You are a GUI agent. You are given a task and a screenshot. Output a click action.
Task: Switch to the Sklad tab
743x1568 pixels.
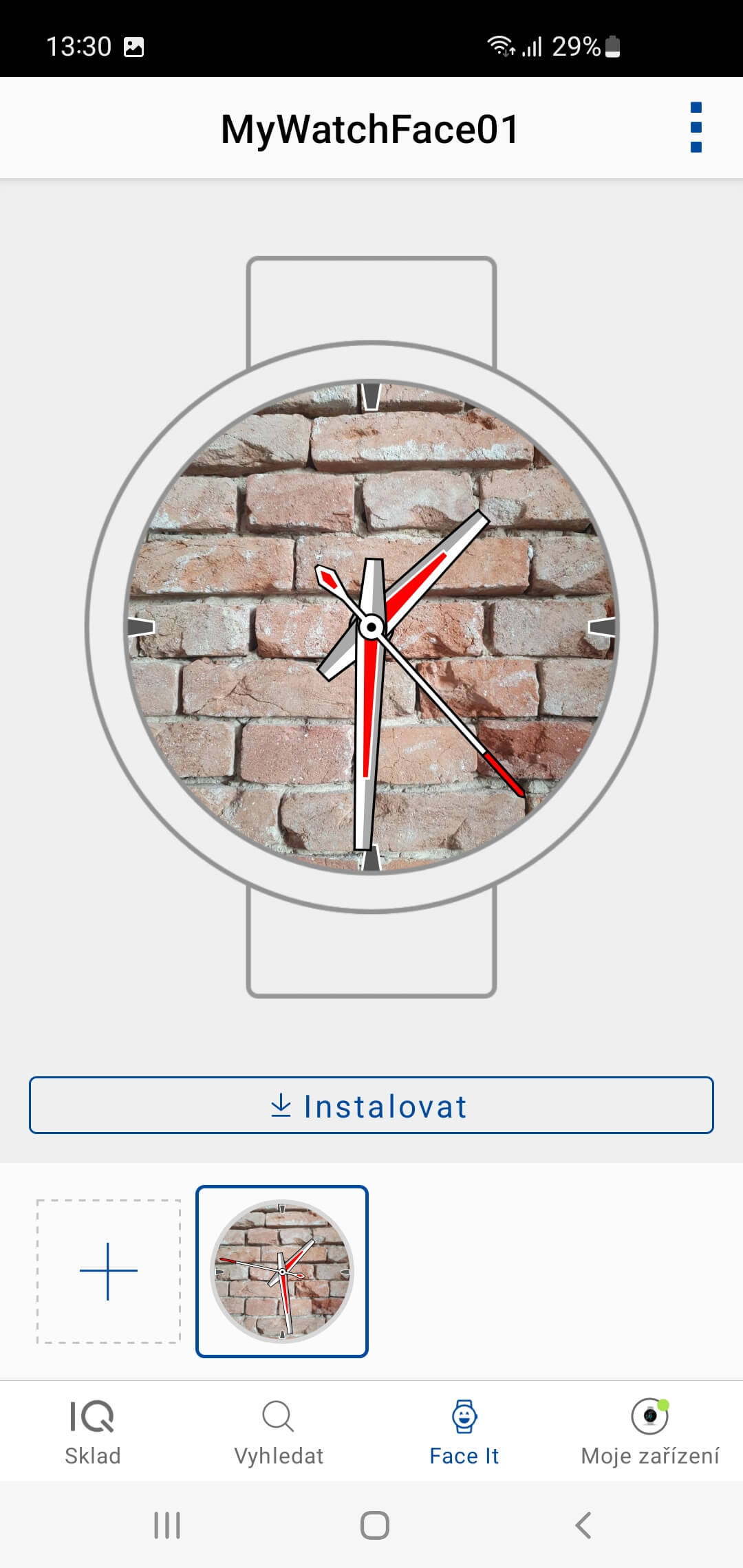(93, 1432)
